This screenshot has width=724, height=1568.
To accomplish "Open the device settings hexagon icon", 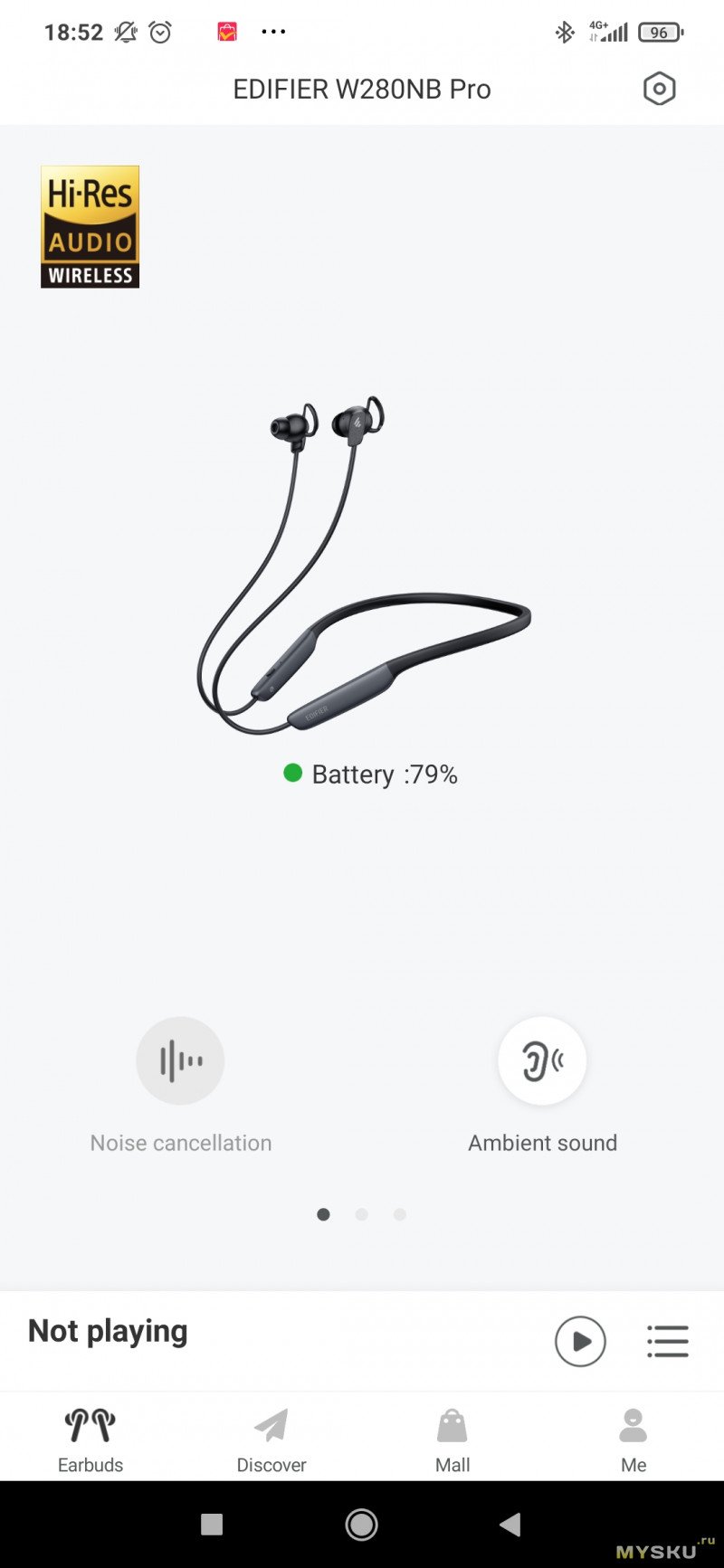I will [659, 89].
